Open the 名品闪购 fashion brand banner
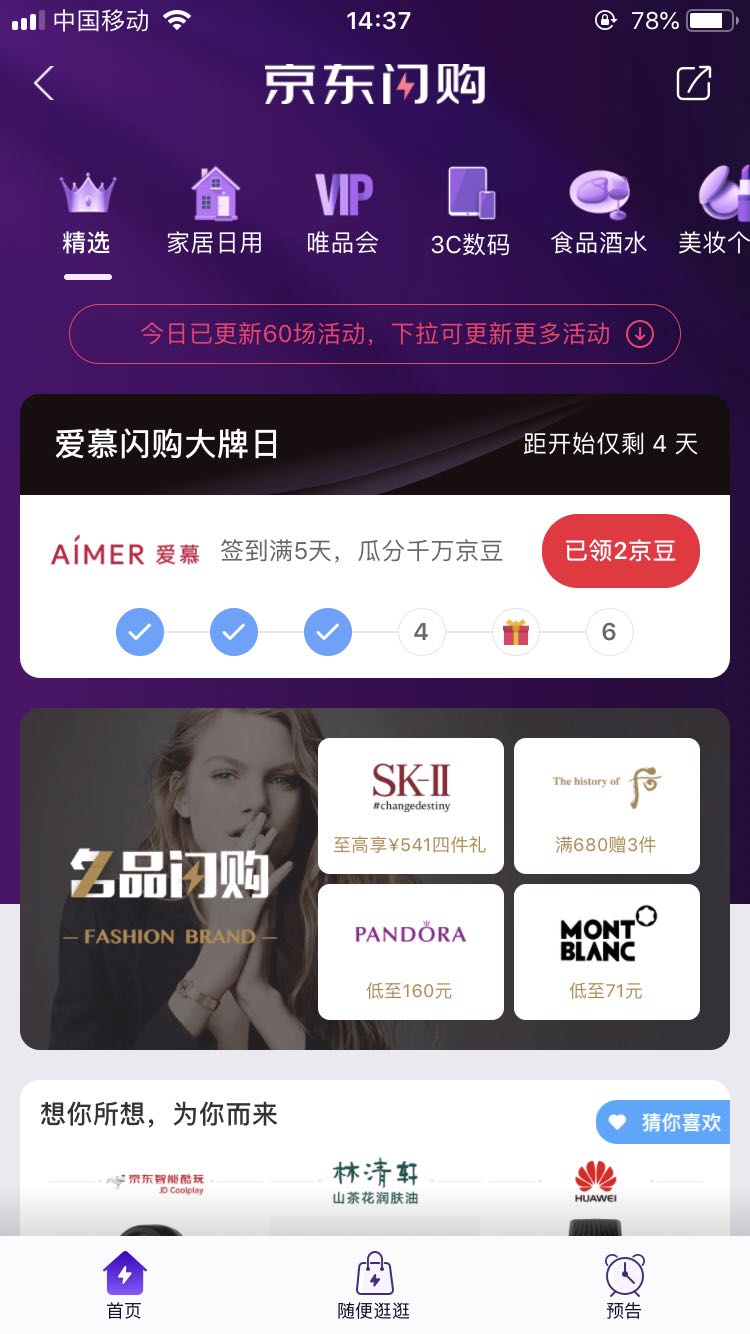This screenshot has height=1334, width=750. coord(170,880)
